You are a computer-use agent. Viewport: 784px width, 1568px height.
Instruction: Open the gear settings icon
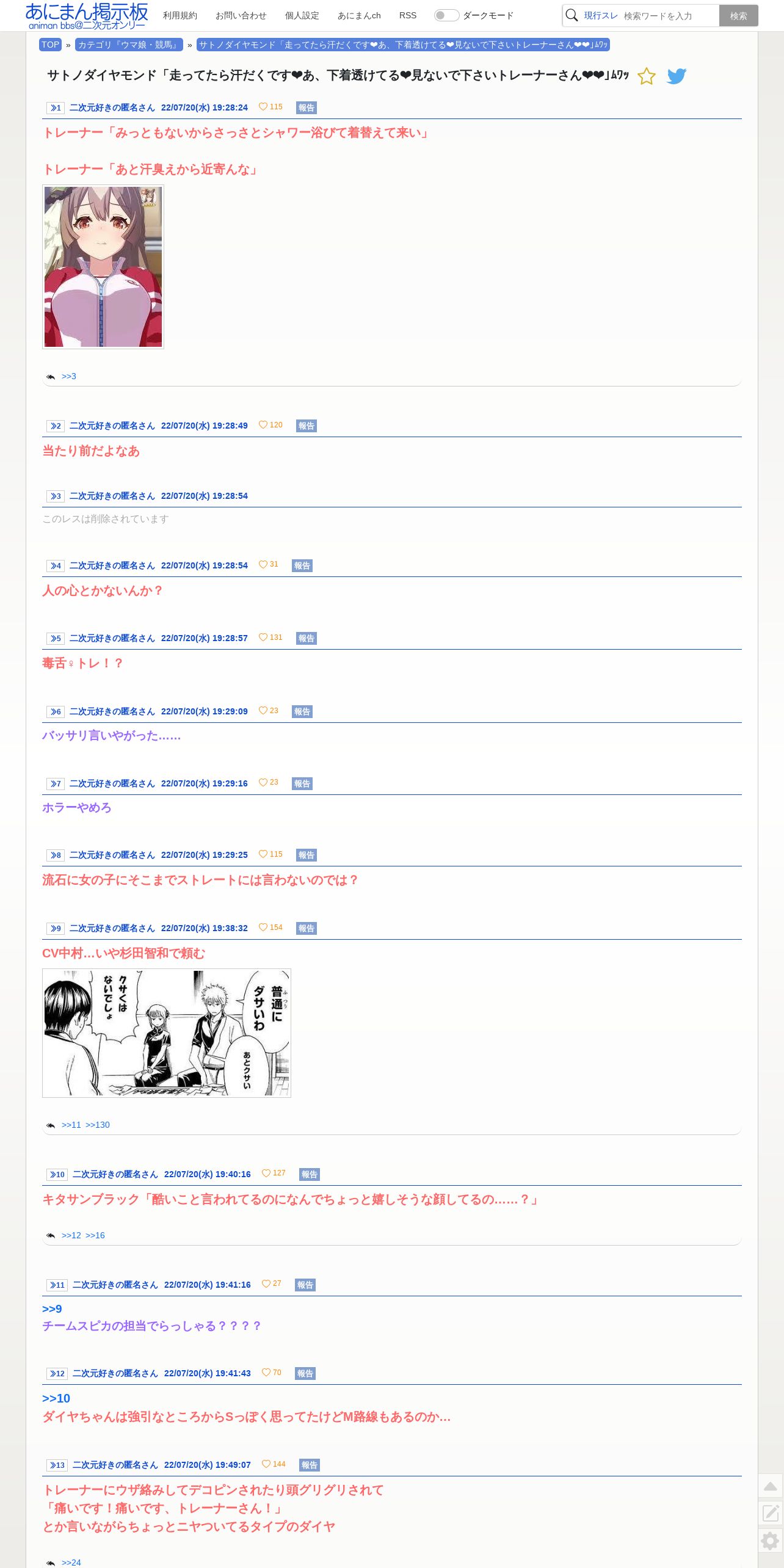click(x=771, y=1541)
